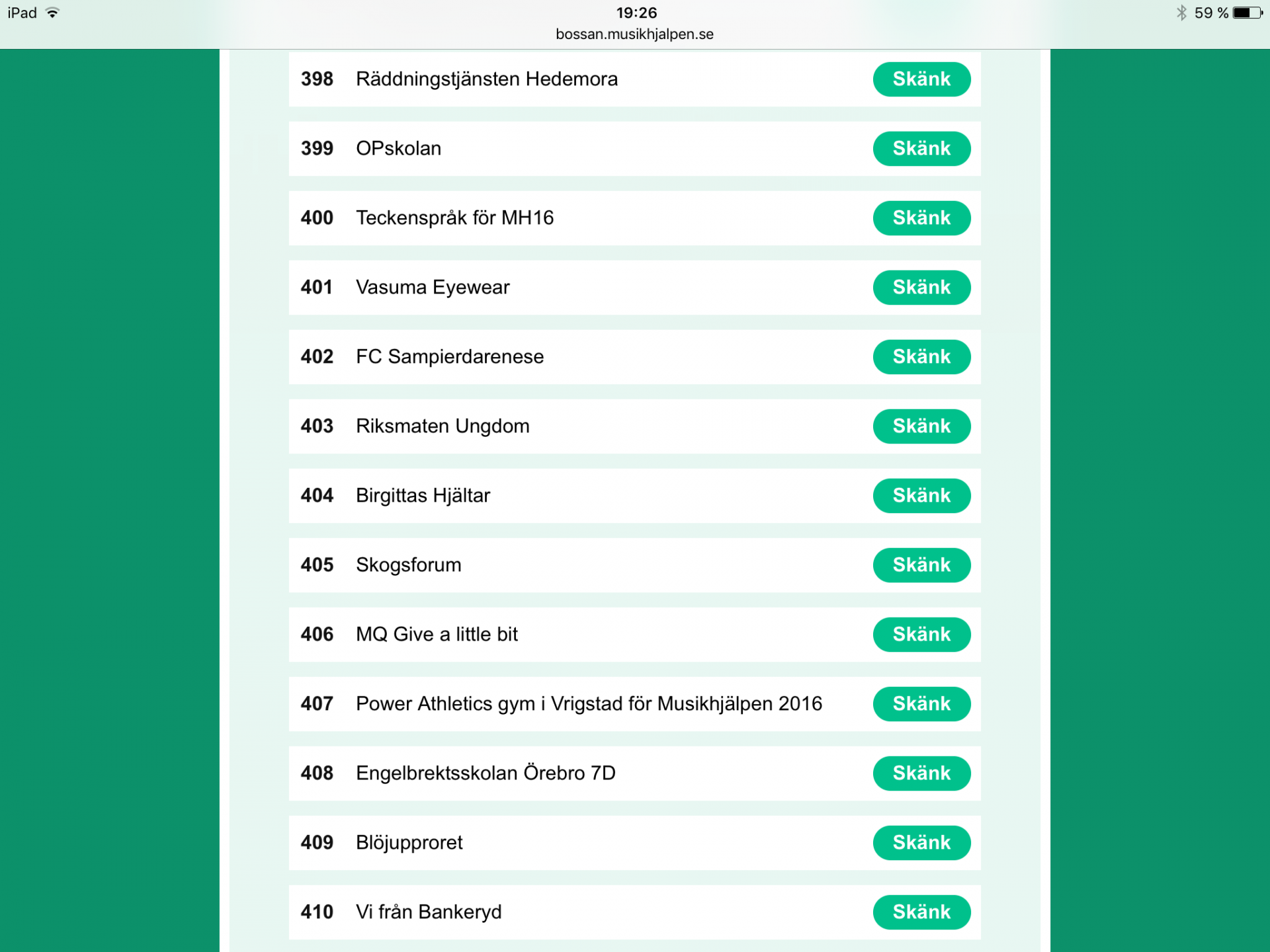Tap Skänk for Engelbrektsskolan Örebro 7D
Viewport: 1270px width, 952px height.
coord(921,773)
